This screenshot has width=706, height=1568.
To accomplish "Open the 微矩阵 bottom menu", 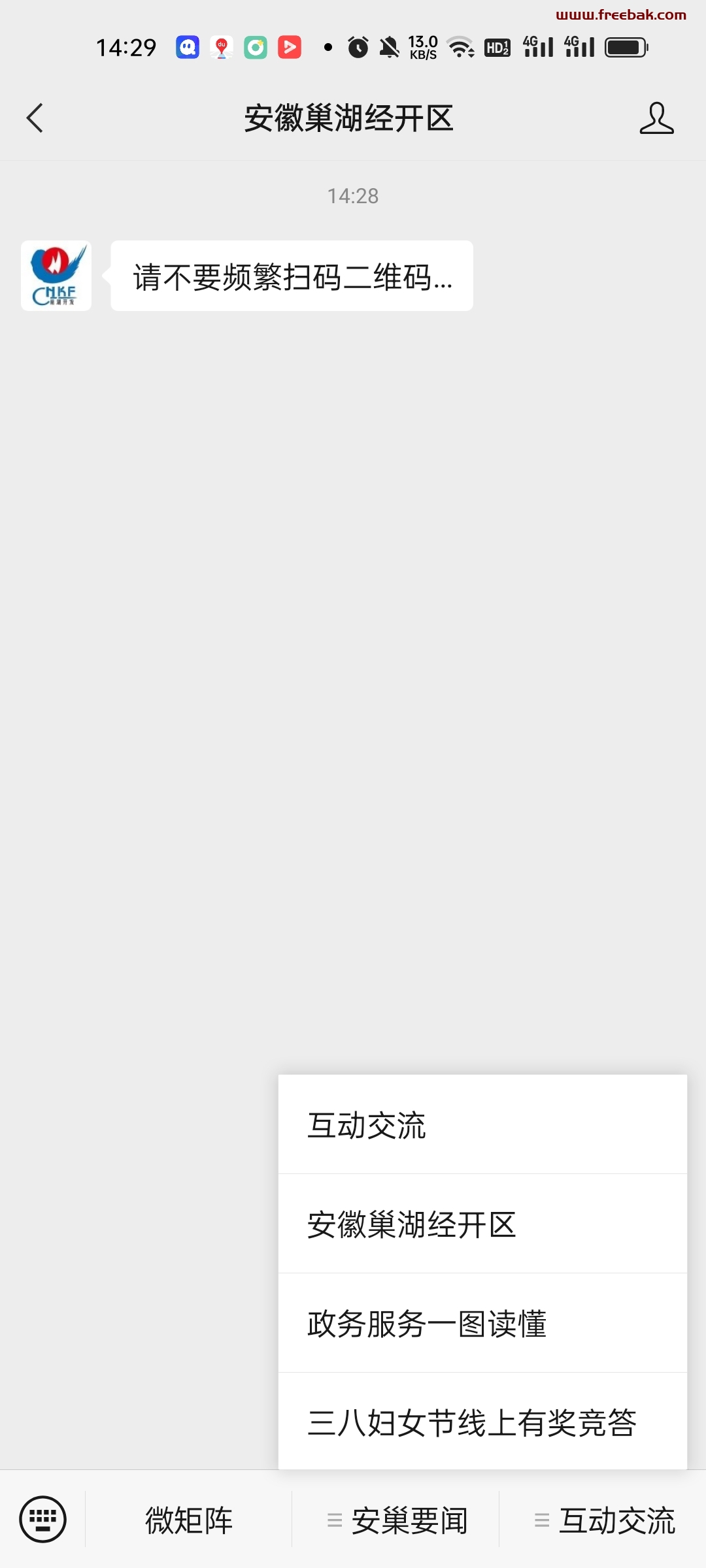I will coord(189,1520).
